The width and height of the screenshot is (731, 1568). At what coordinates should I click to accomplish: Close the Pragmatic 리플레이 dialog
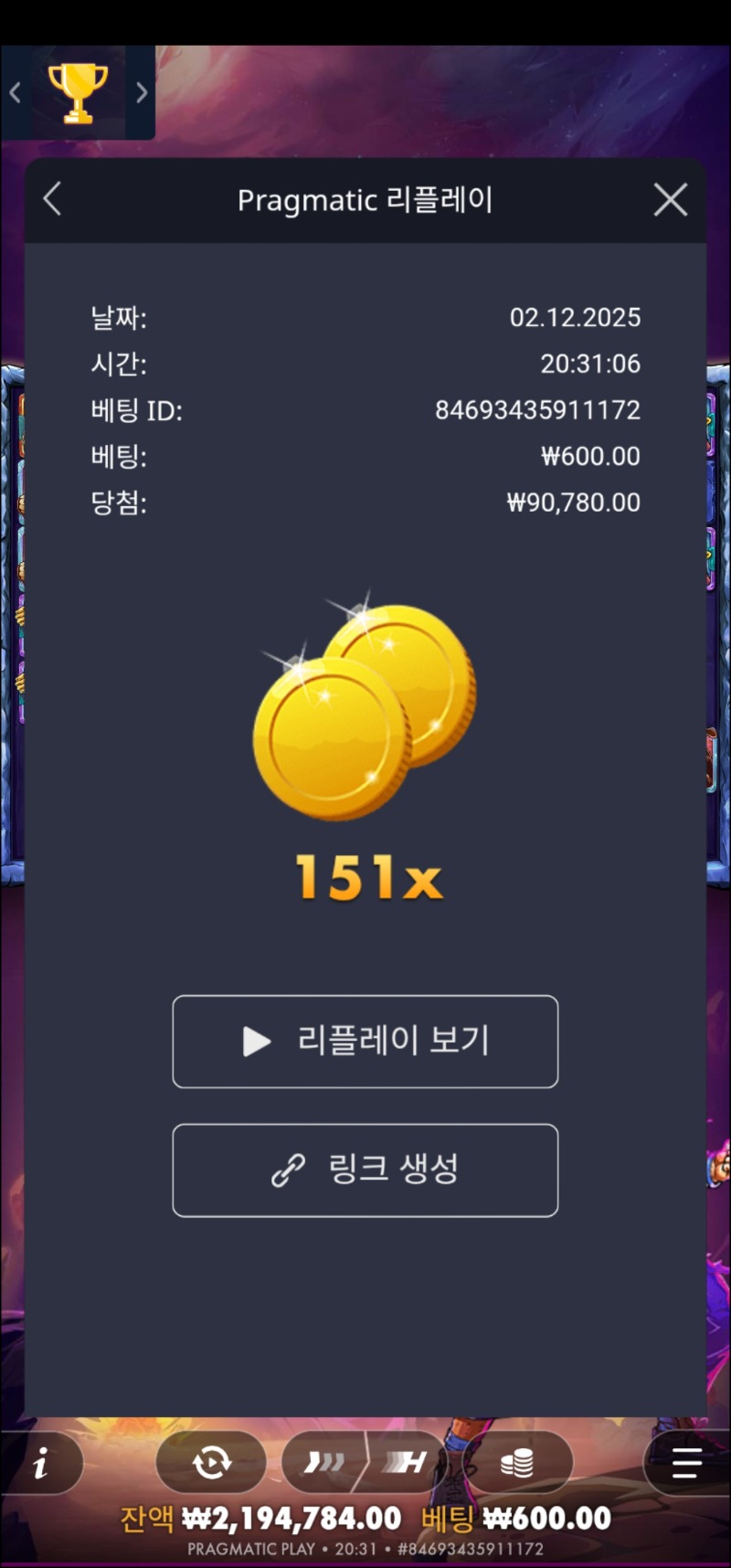(670, 199)
